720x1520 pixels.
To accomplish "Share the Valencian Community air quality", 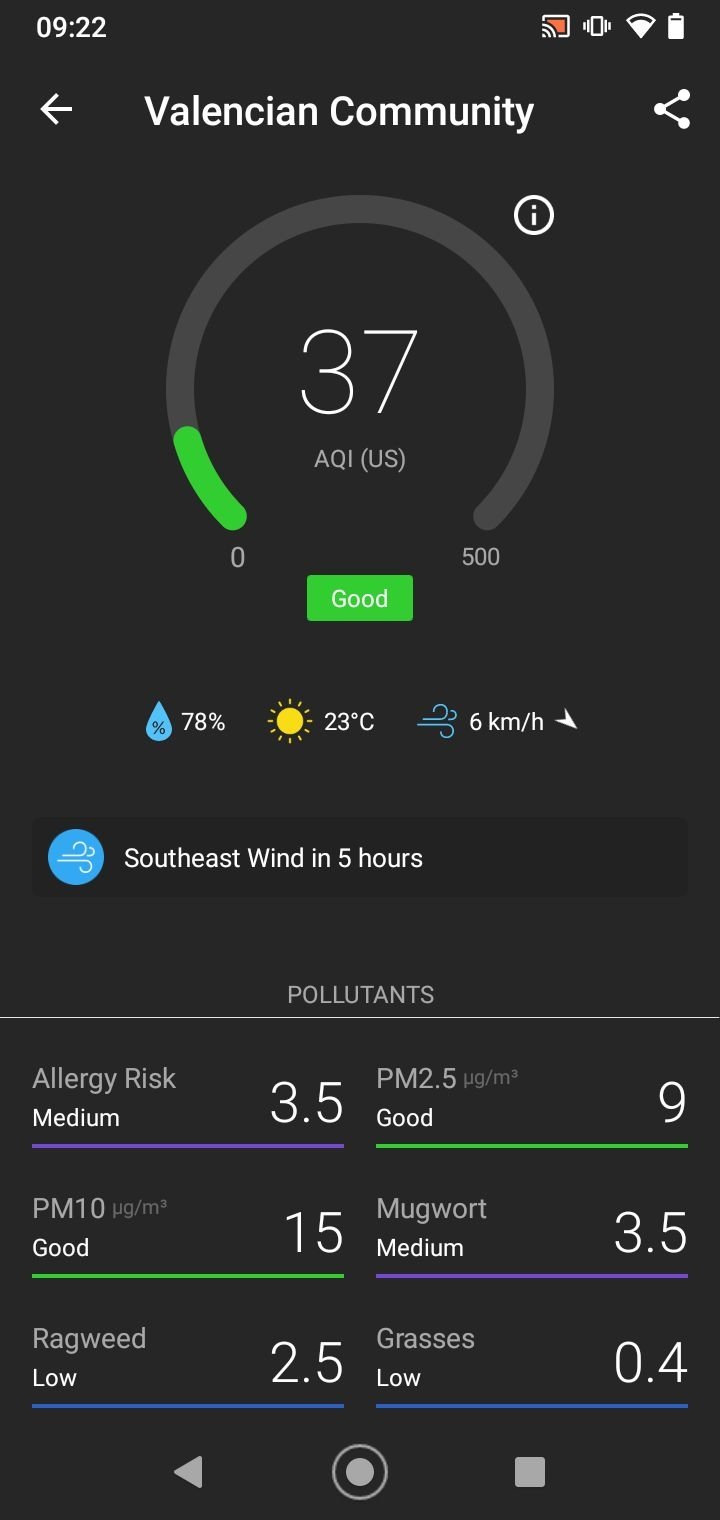I will 672,110.
